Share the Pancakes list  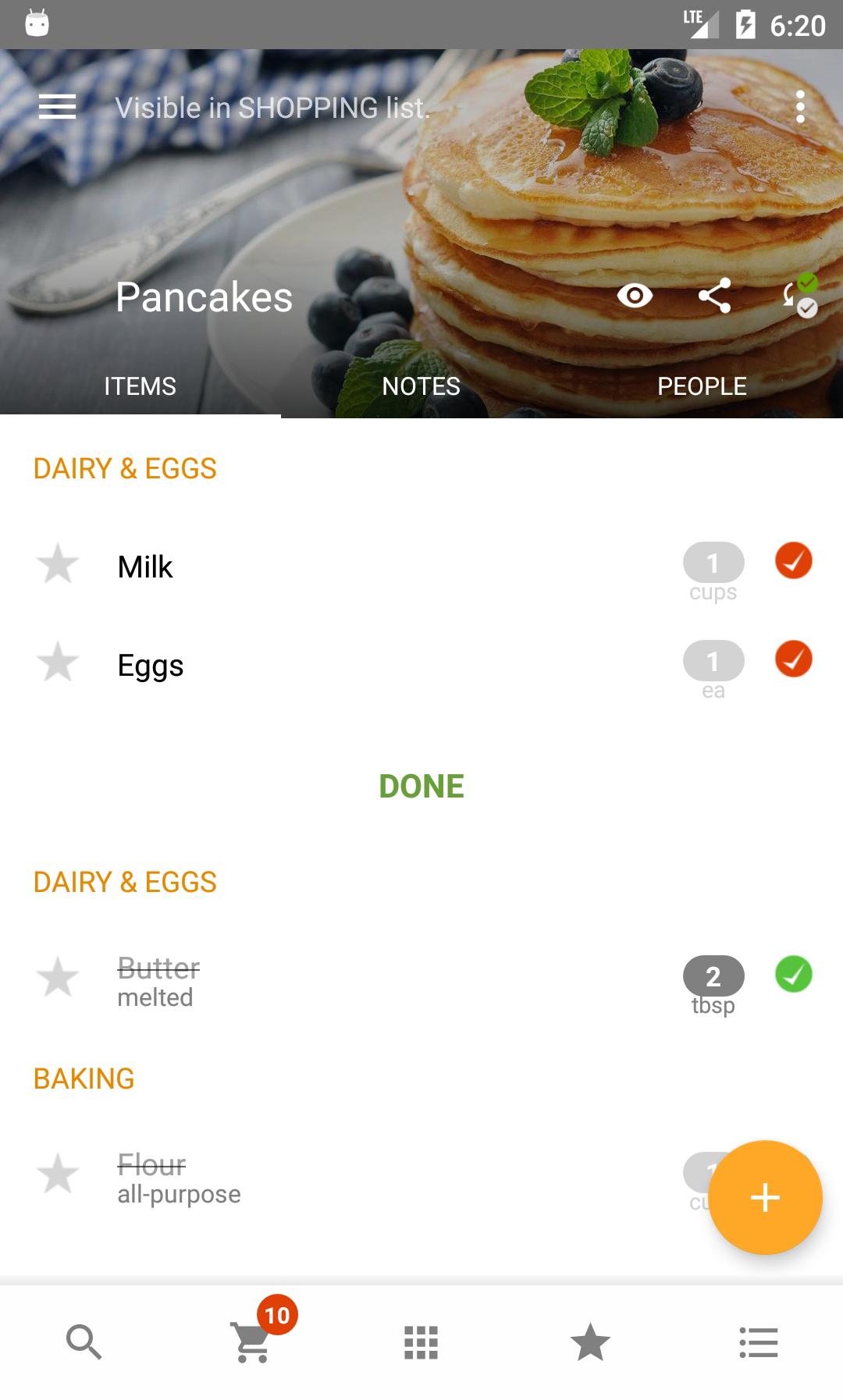point(714,296)
